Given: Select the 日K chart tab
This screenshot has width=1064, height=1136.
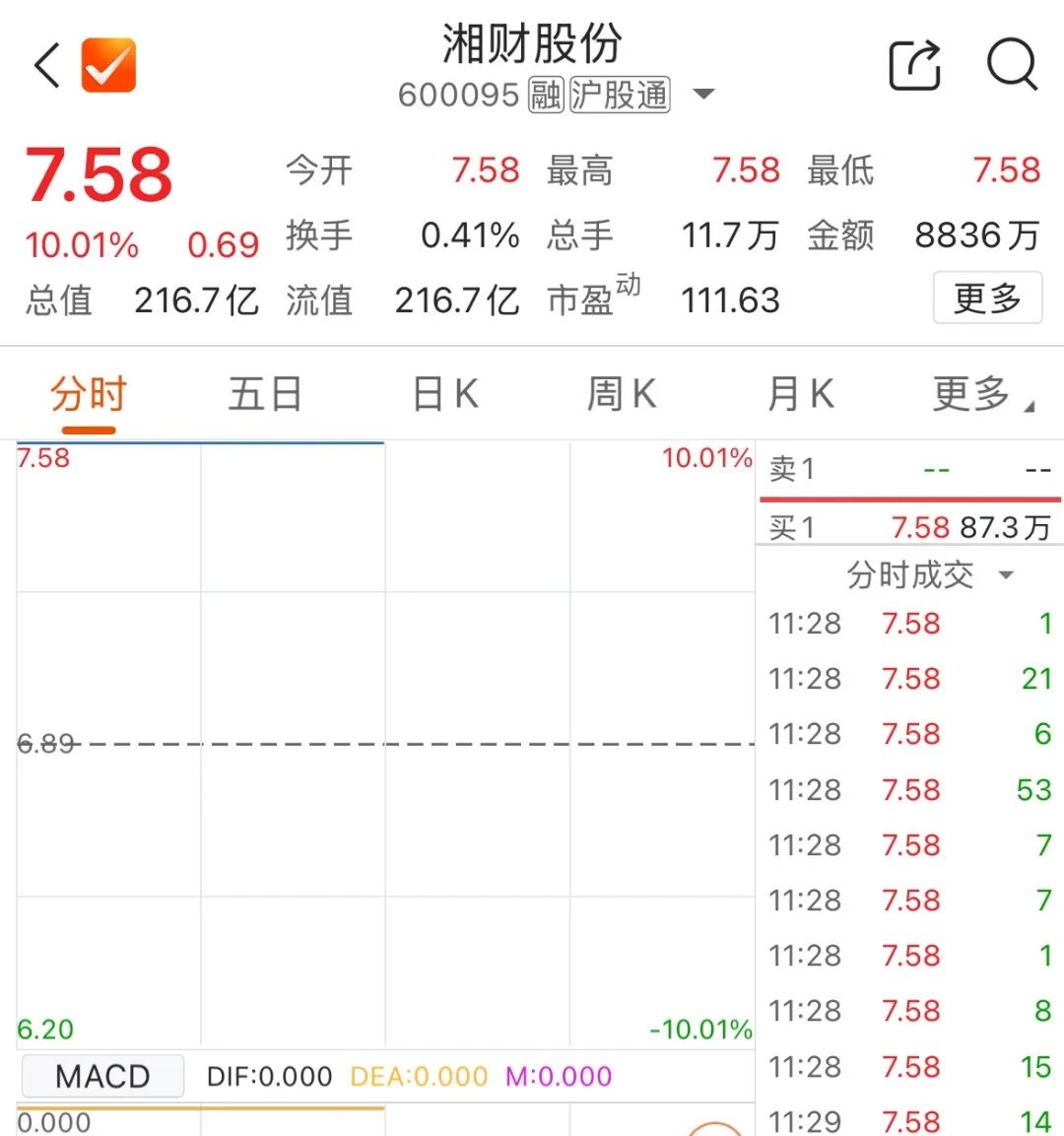Looking at the screenshot, I should [x=445, y=395].
